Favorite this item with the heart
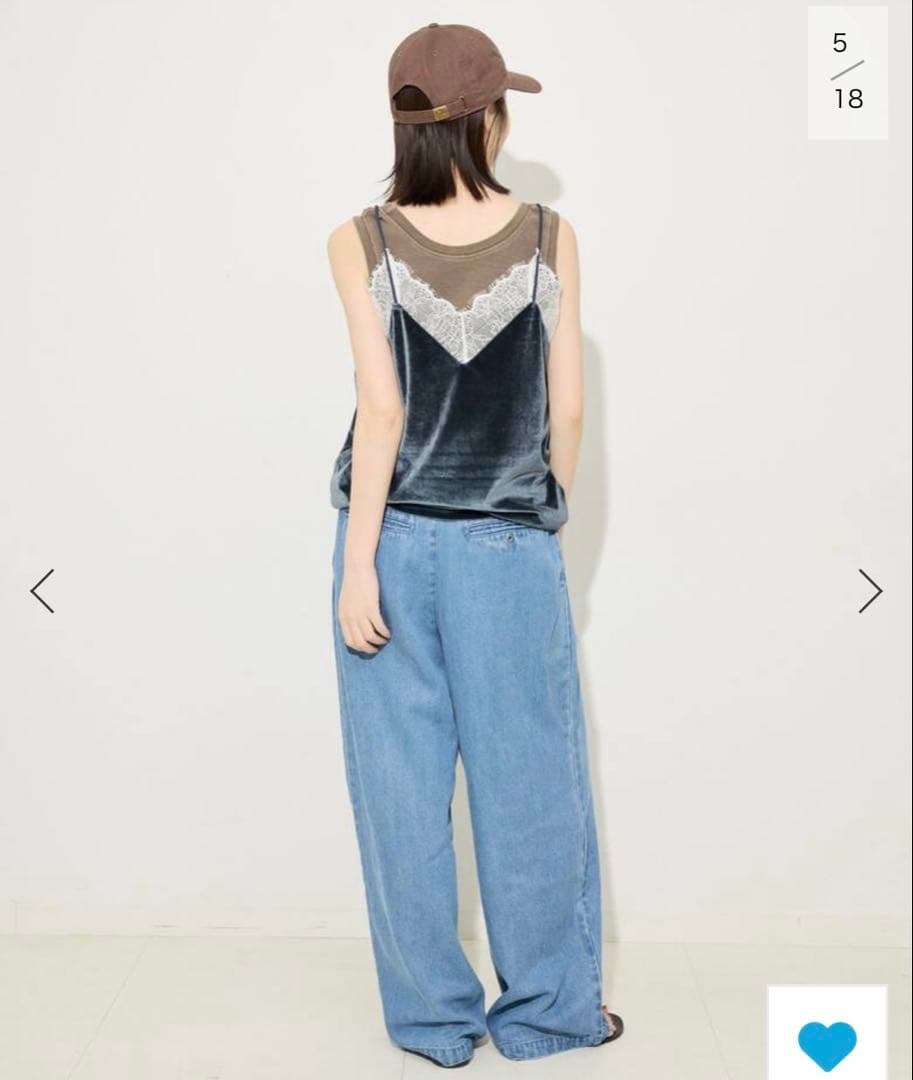The width and height of the screenshot is (913, 1080). pyautogui.click(x=827, y=1043)
